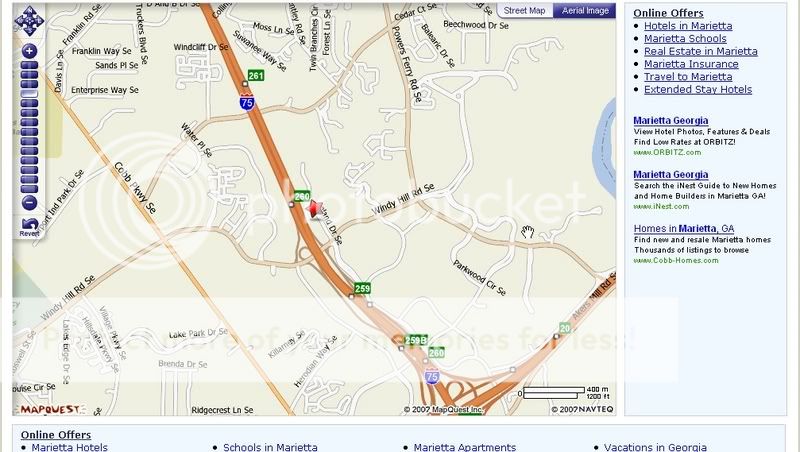Tap the map pan arrows control
Image resolution: width=800 pixels, height=452 pixels.
pos(29,19)
